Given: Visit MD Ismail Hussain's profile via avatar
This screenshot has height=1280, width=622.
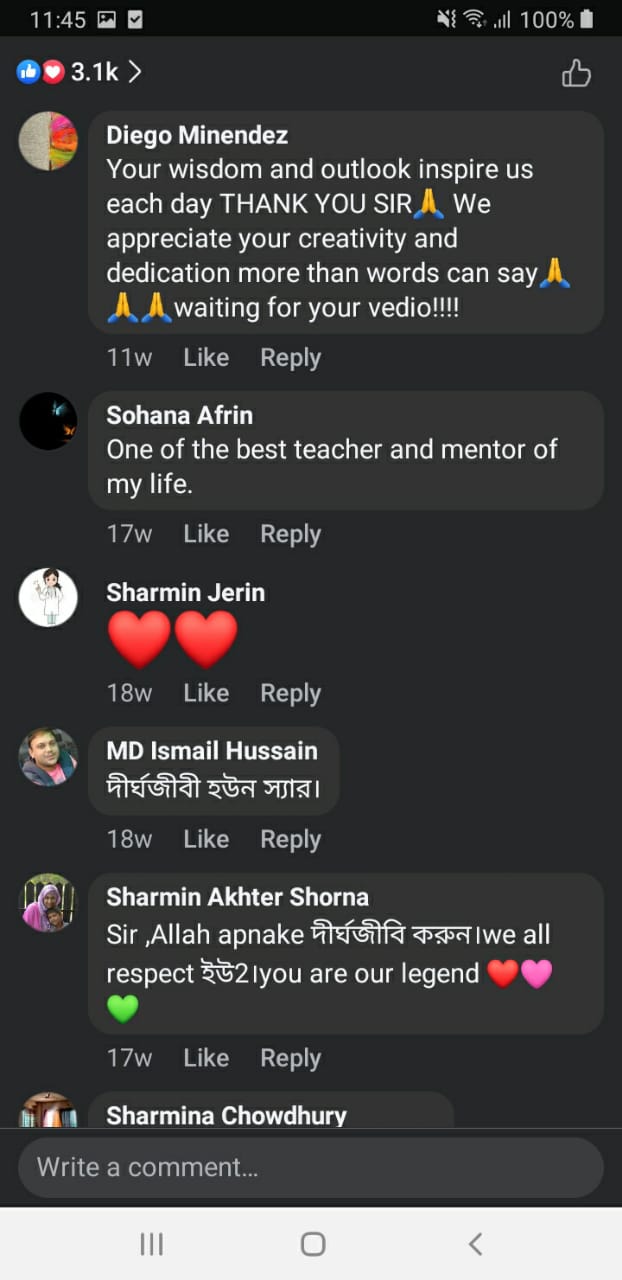Looking at the screenshot, I should [x=48, y=757].
